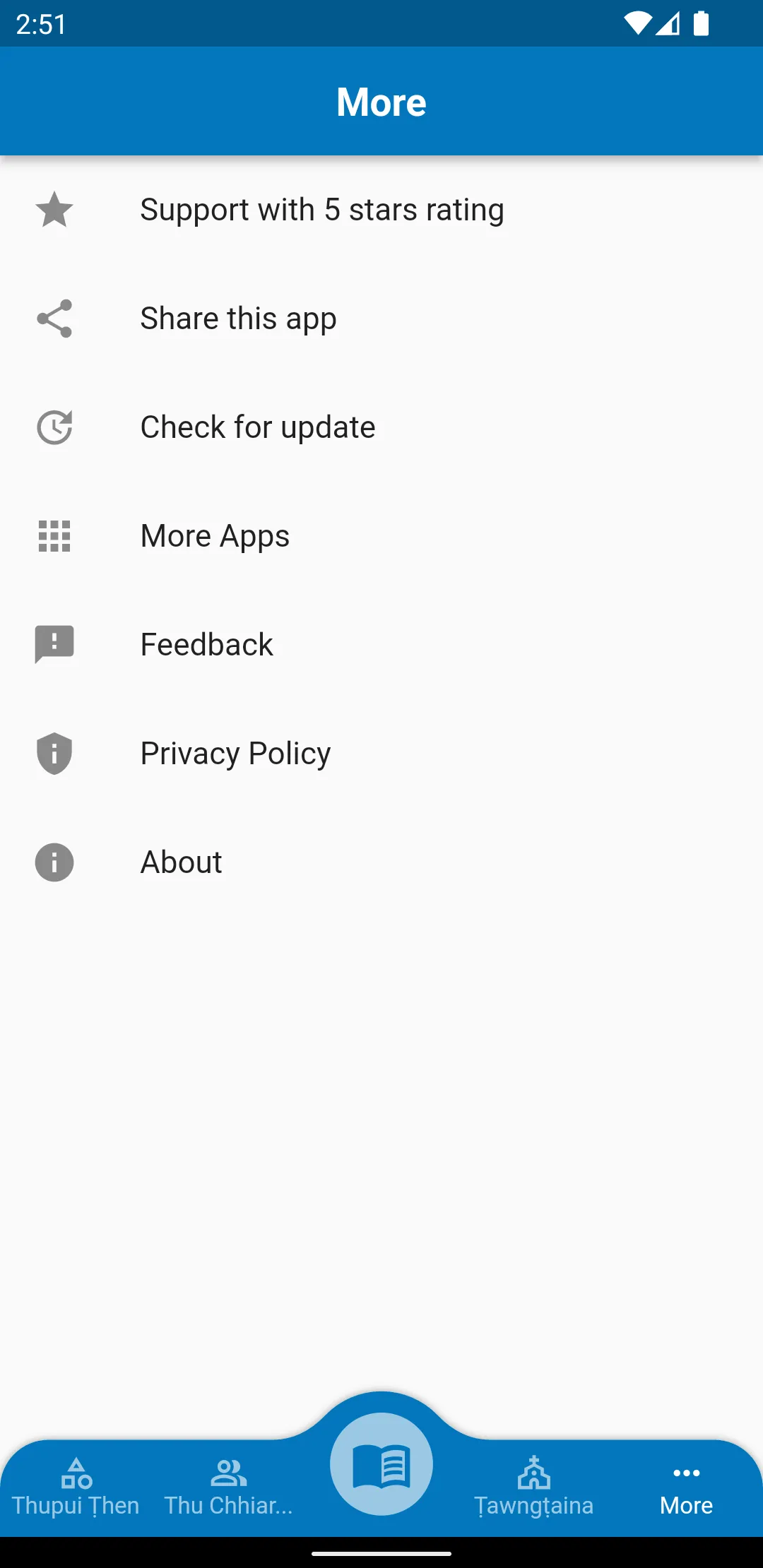
Task: Tap the star rating icon
Action: point(54,210)
